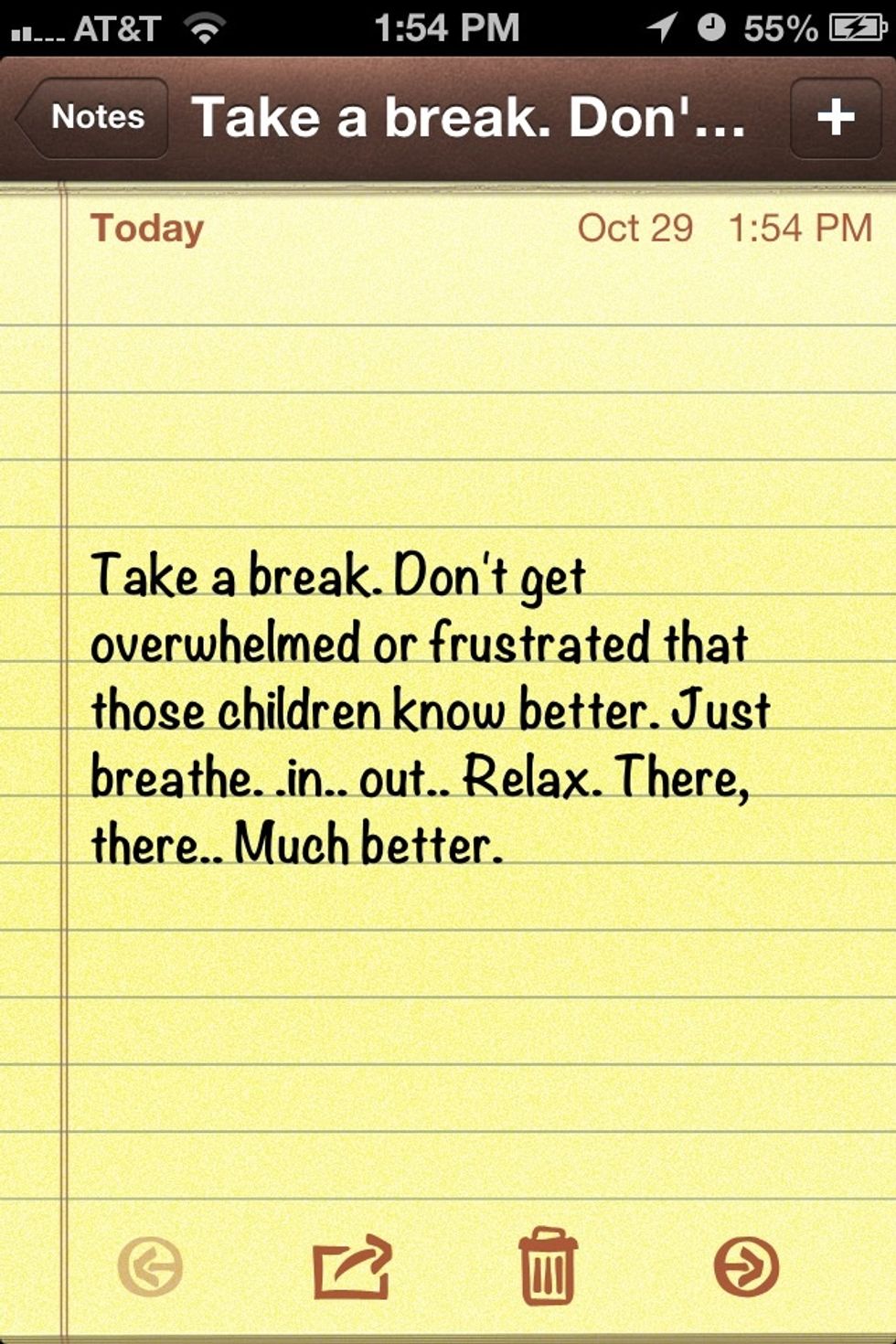
Task: Tap the Today label
Action: coord(146,229)
